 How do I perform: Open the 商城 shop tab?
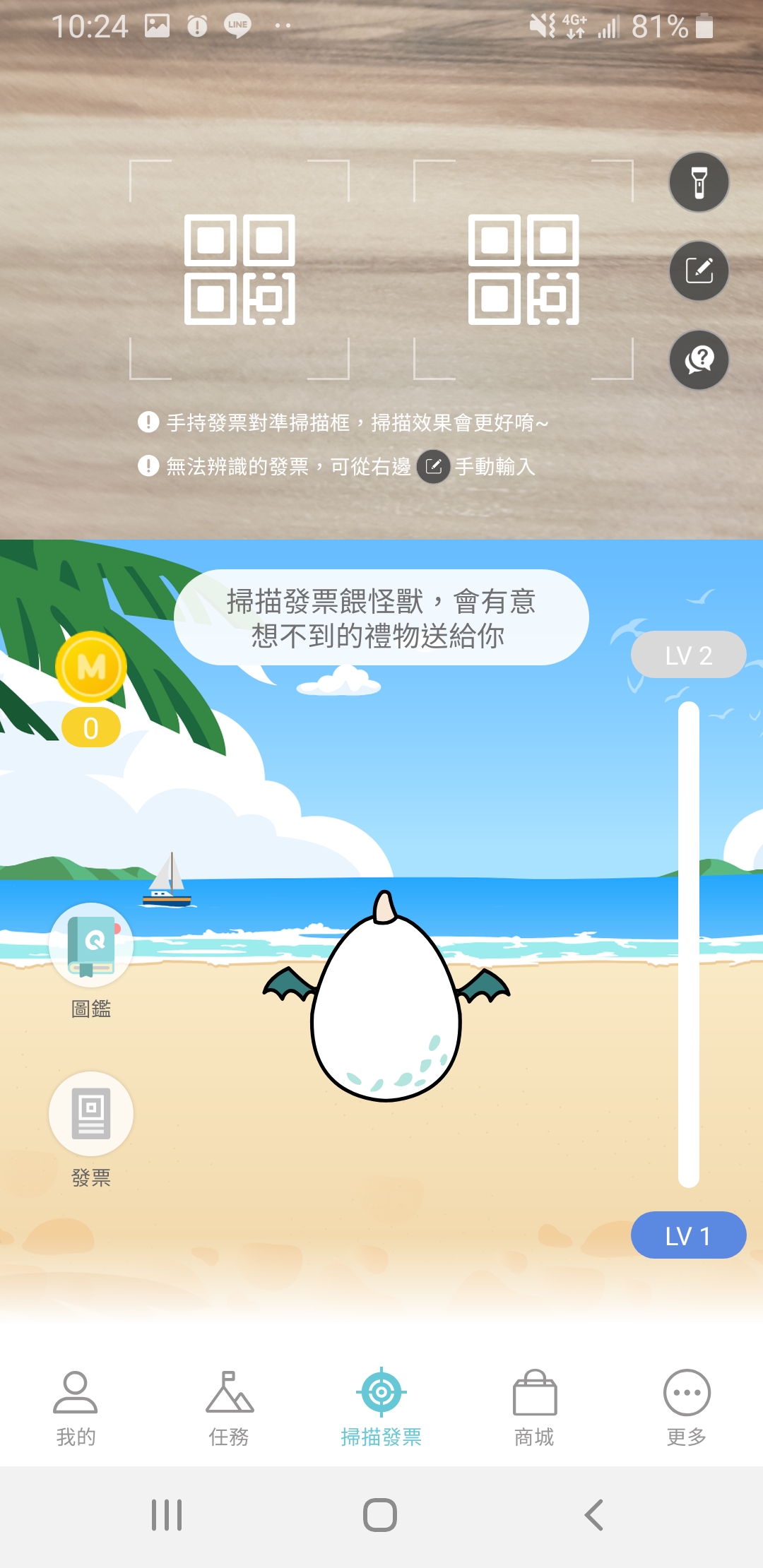(x=534, y=1407)
